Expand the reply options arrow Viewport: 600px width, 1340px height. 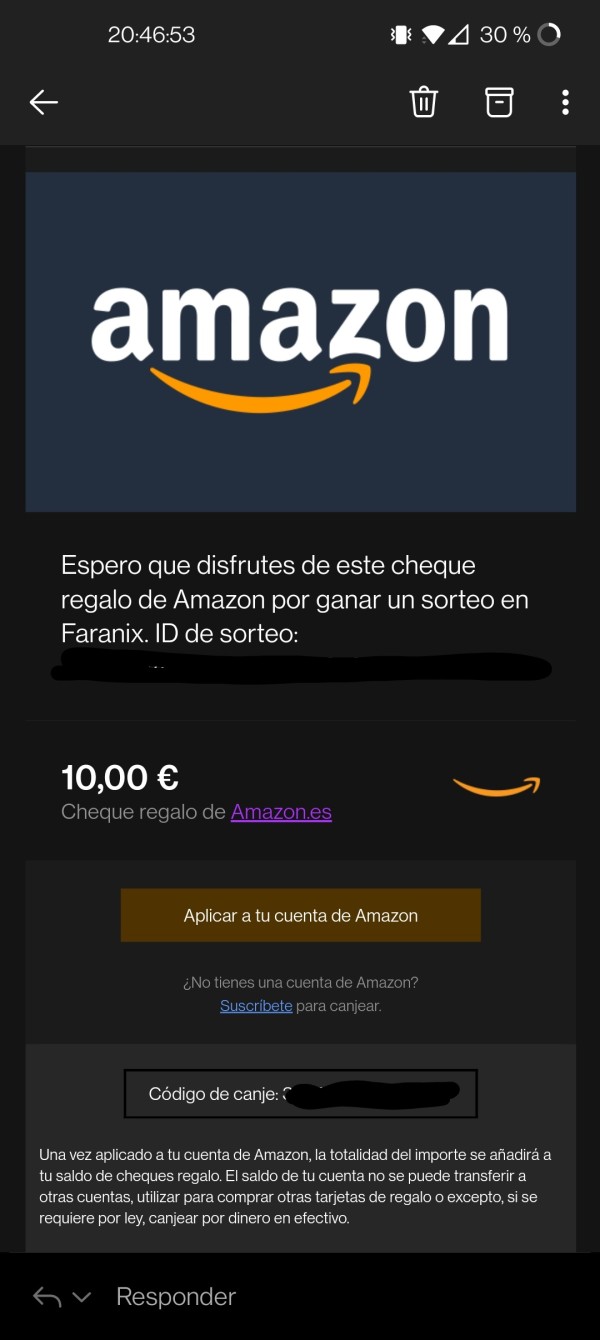tap(82, 1297)
